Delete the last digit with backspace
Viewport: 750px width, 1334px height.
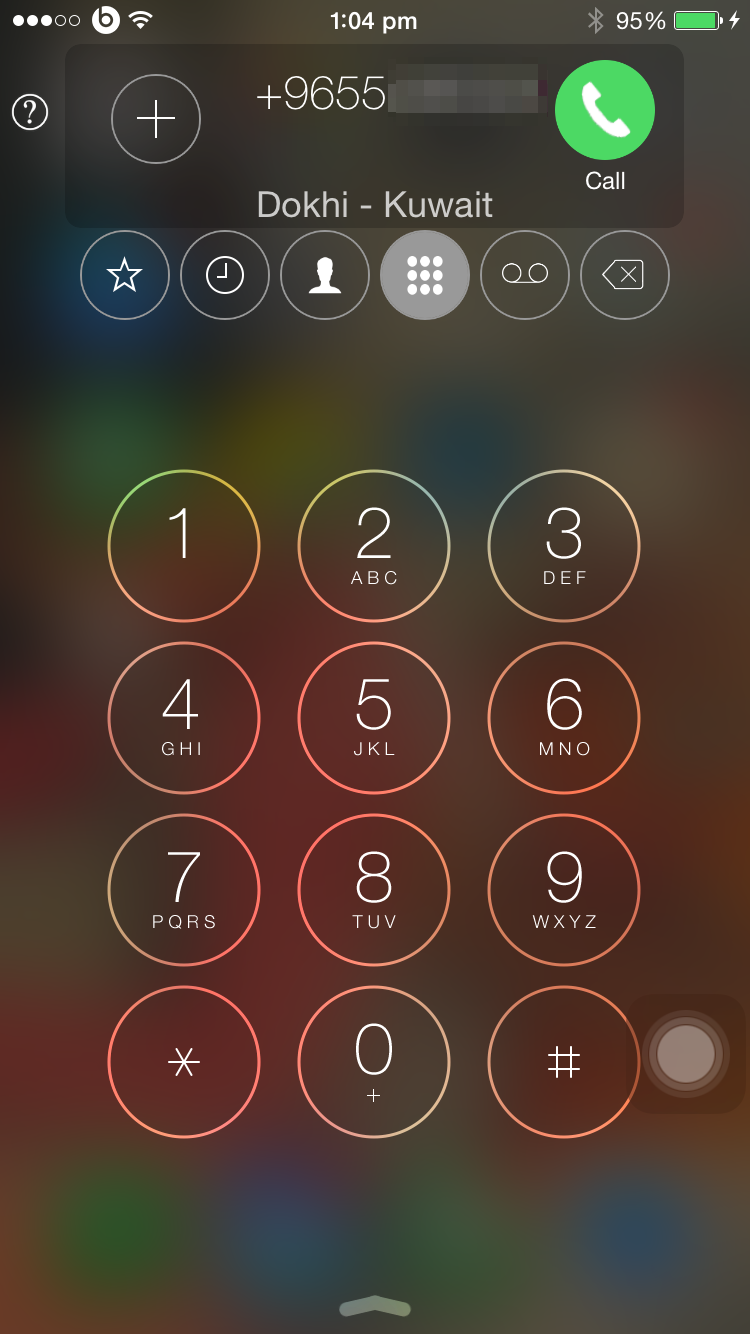(x=625, y=275)
